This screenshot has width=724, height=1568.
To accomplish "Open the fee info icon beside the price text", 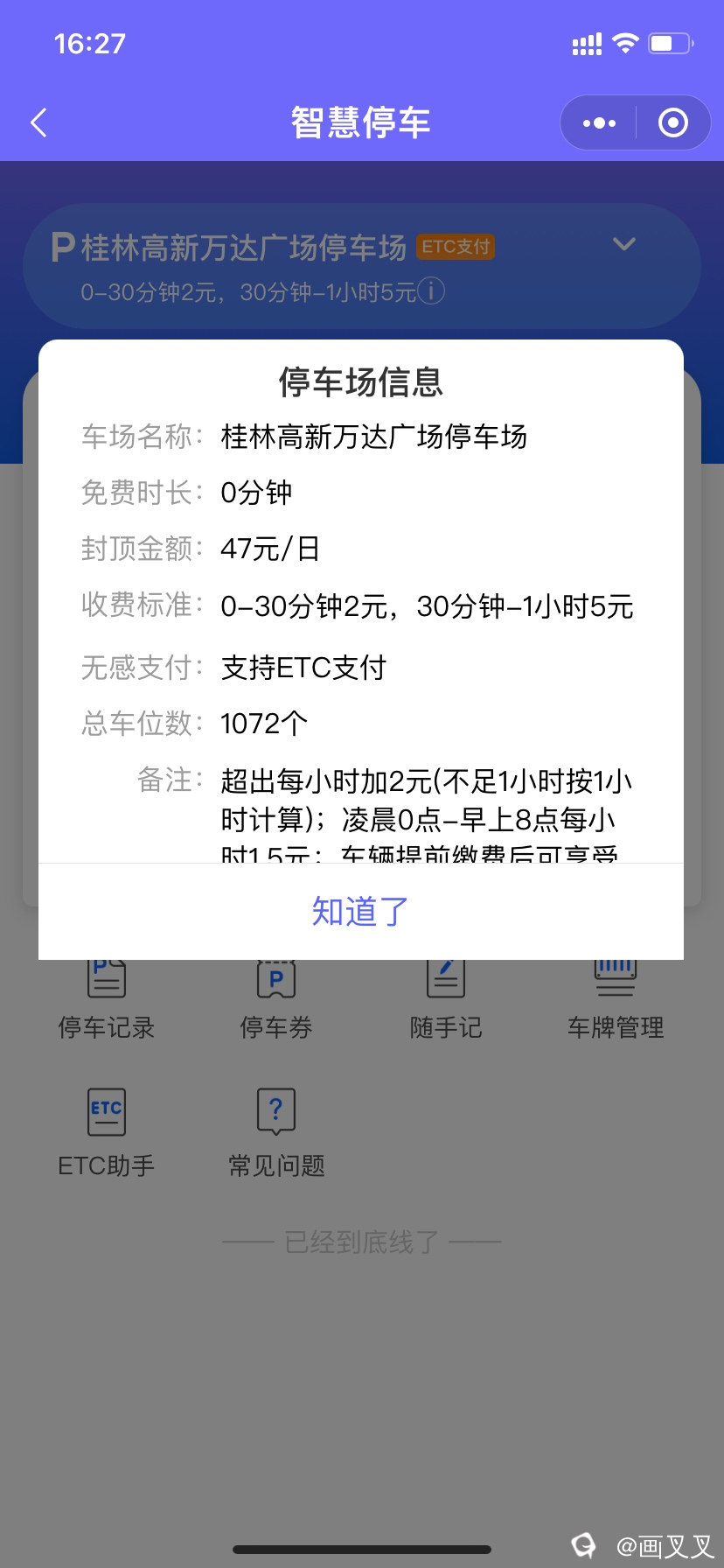I will click(x=431, y=290).
